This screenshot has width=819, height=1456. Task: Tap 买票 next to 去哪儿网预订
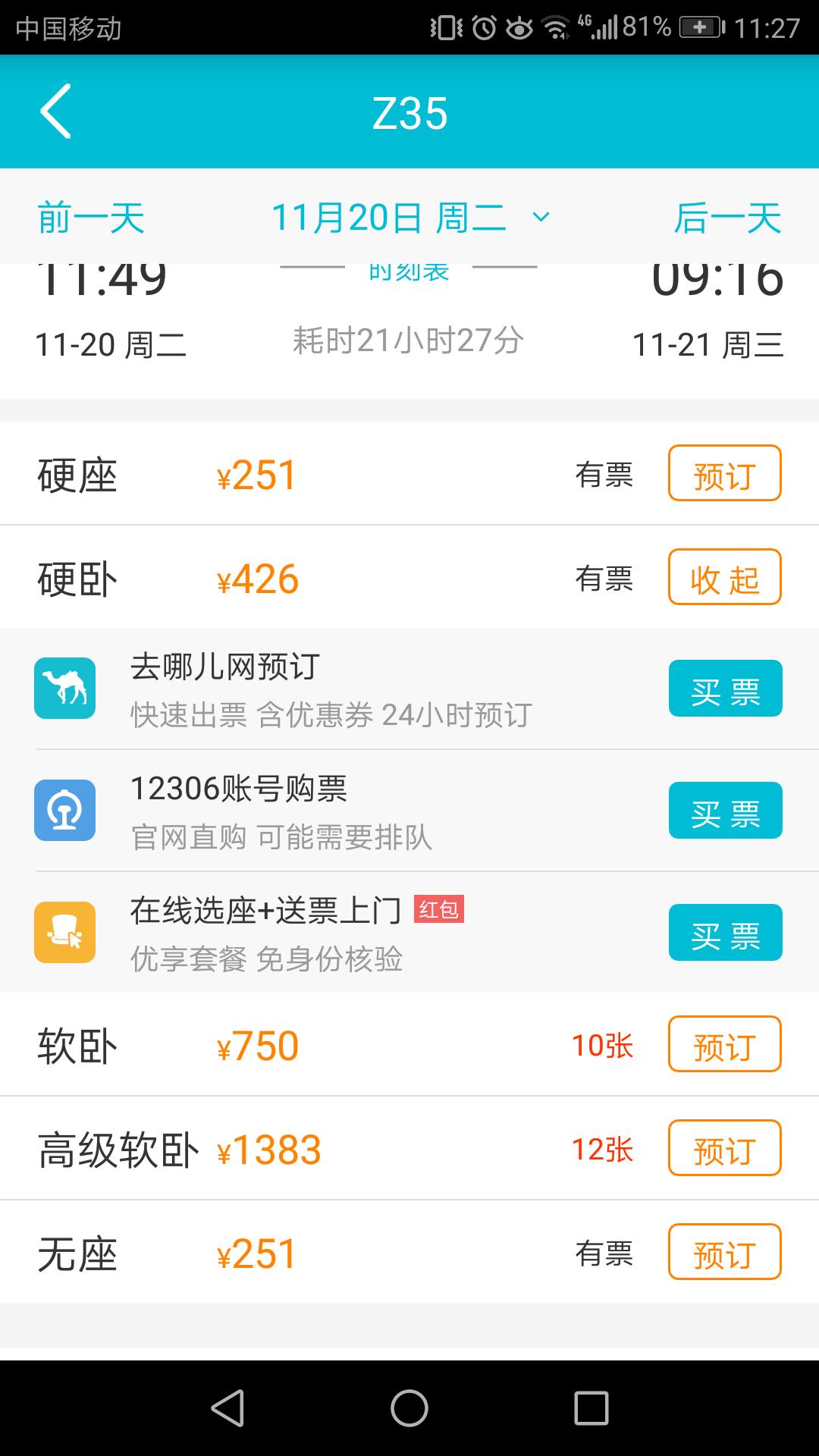tap(724, 688)
